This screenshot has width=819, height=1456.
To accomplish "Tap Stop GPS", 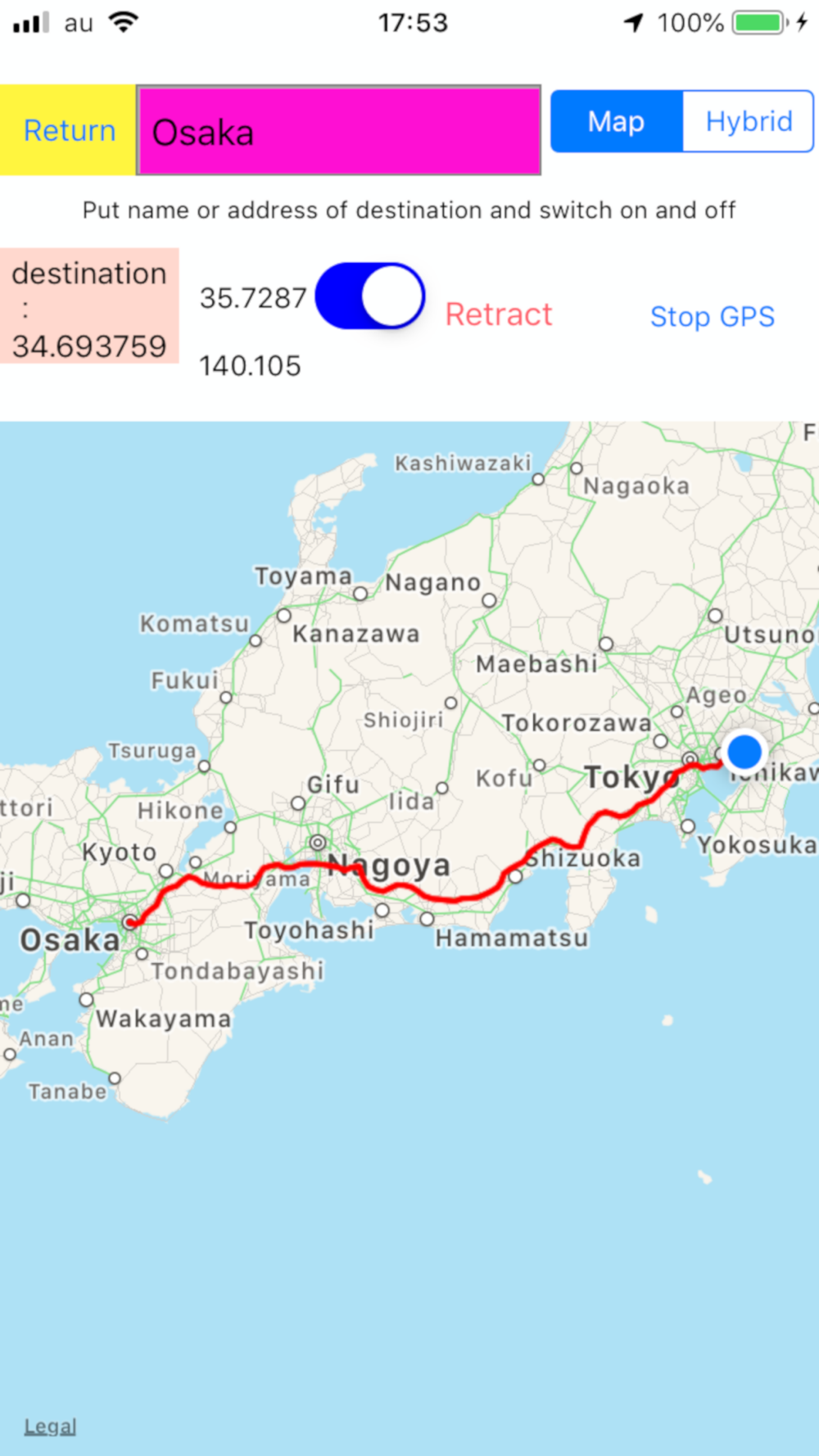I will 712,316.
